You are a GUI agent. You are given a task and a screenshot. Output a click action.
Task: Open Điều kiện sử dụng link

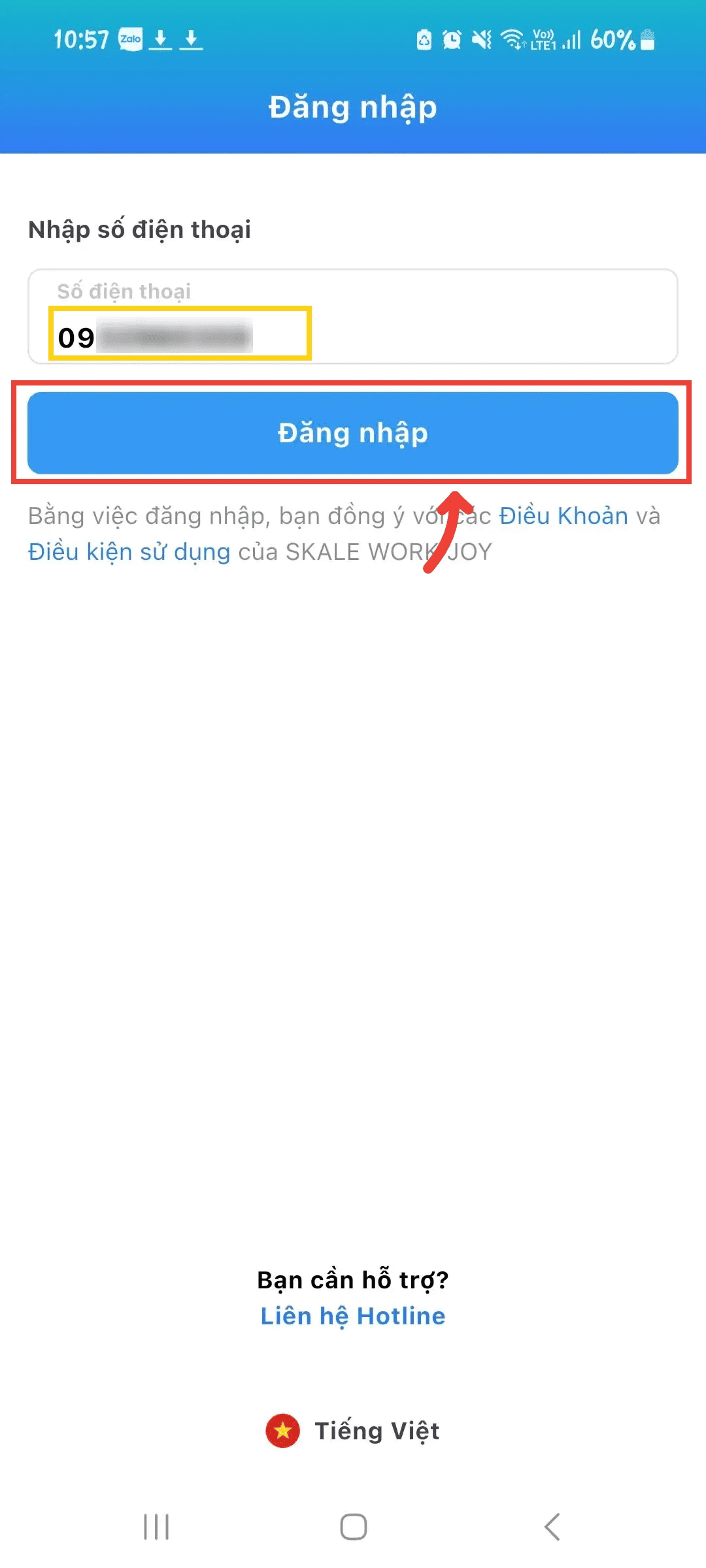[x=129, y=552]
